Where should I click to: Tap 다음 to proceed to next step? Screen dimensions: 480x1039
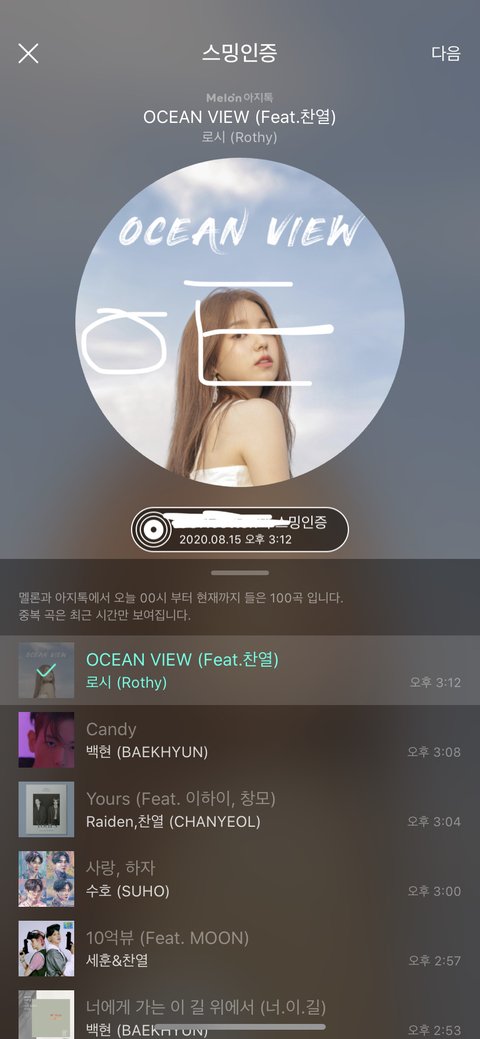[446, 54]
